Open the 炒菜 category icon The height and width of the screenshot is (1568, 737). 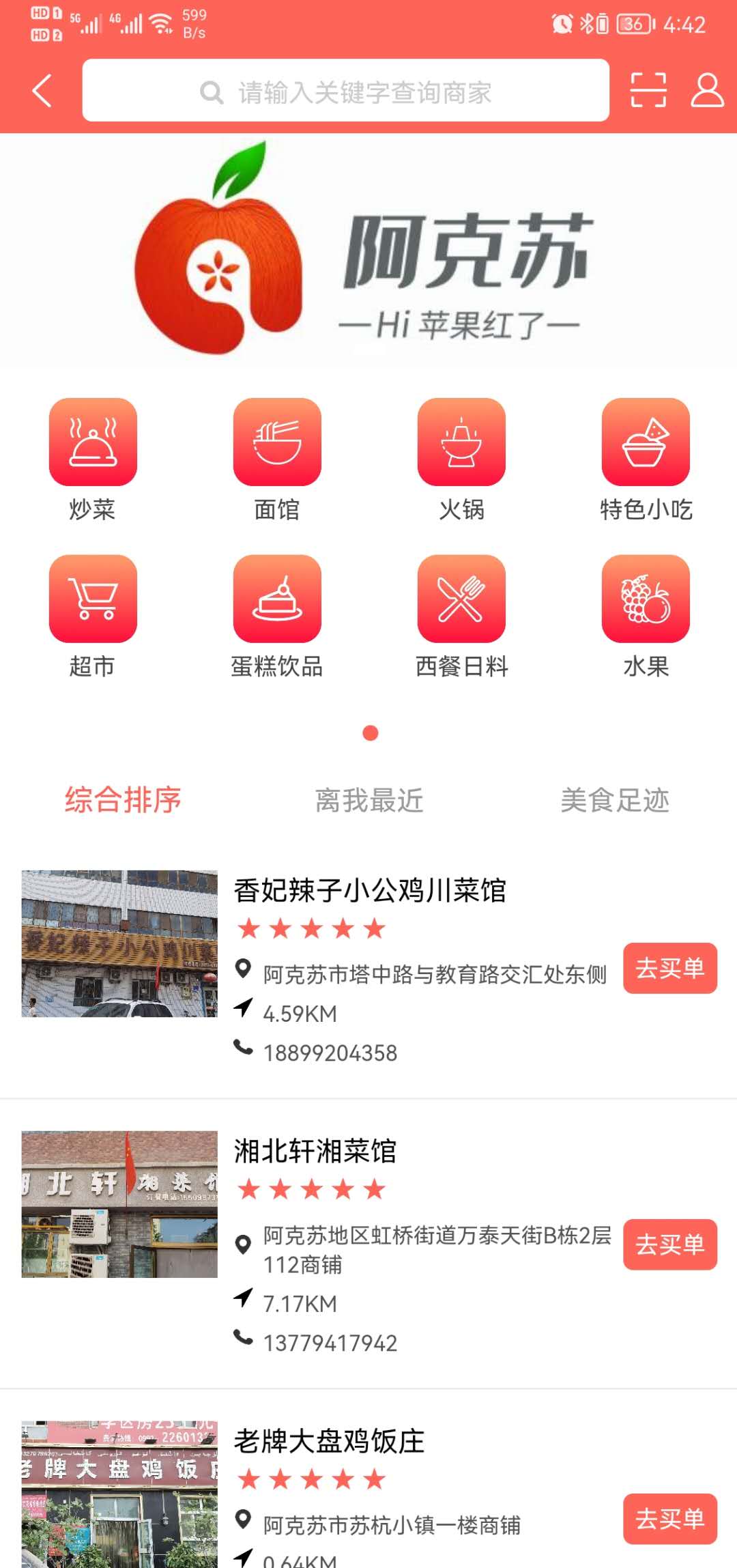(x=93, y=442)
